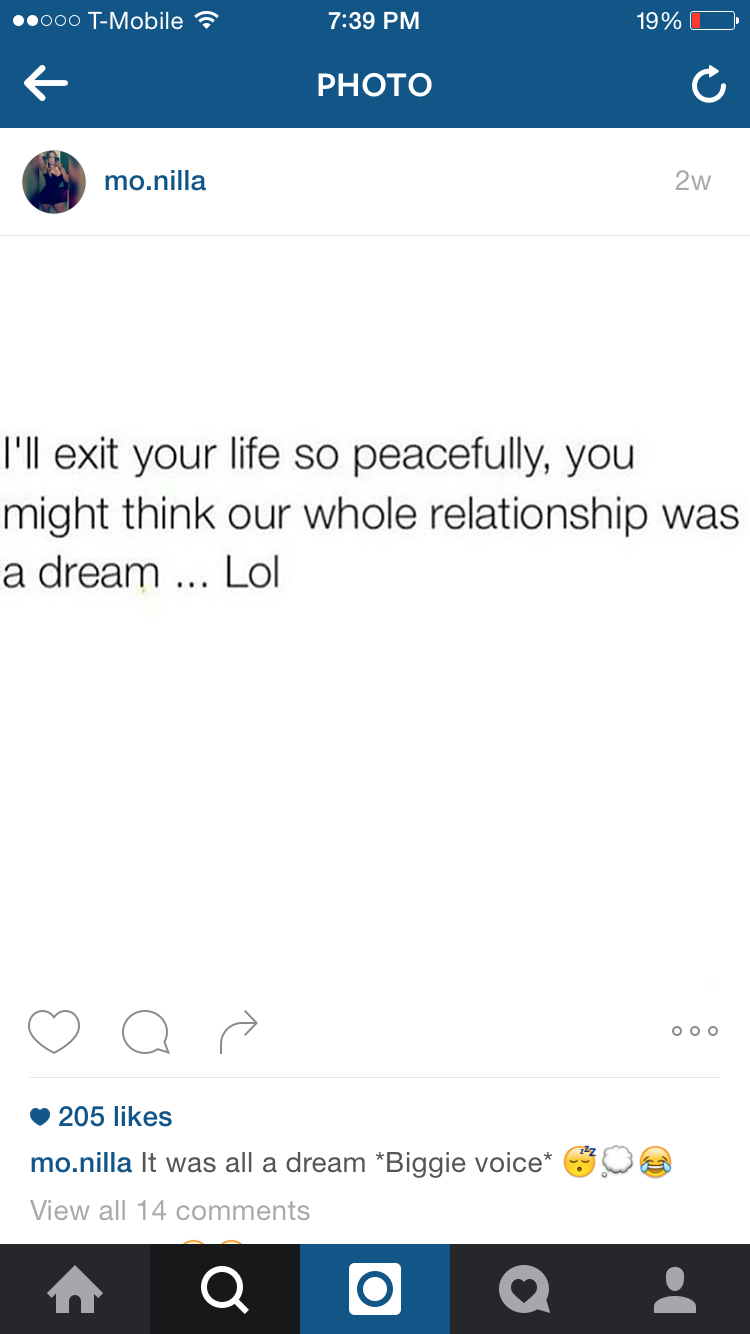The image size is (750, 1334).
Task: Open the Camera tab
Action: click(375, 1289)
